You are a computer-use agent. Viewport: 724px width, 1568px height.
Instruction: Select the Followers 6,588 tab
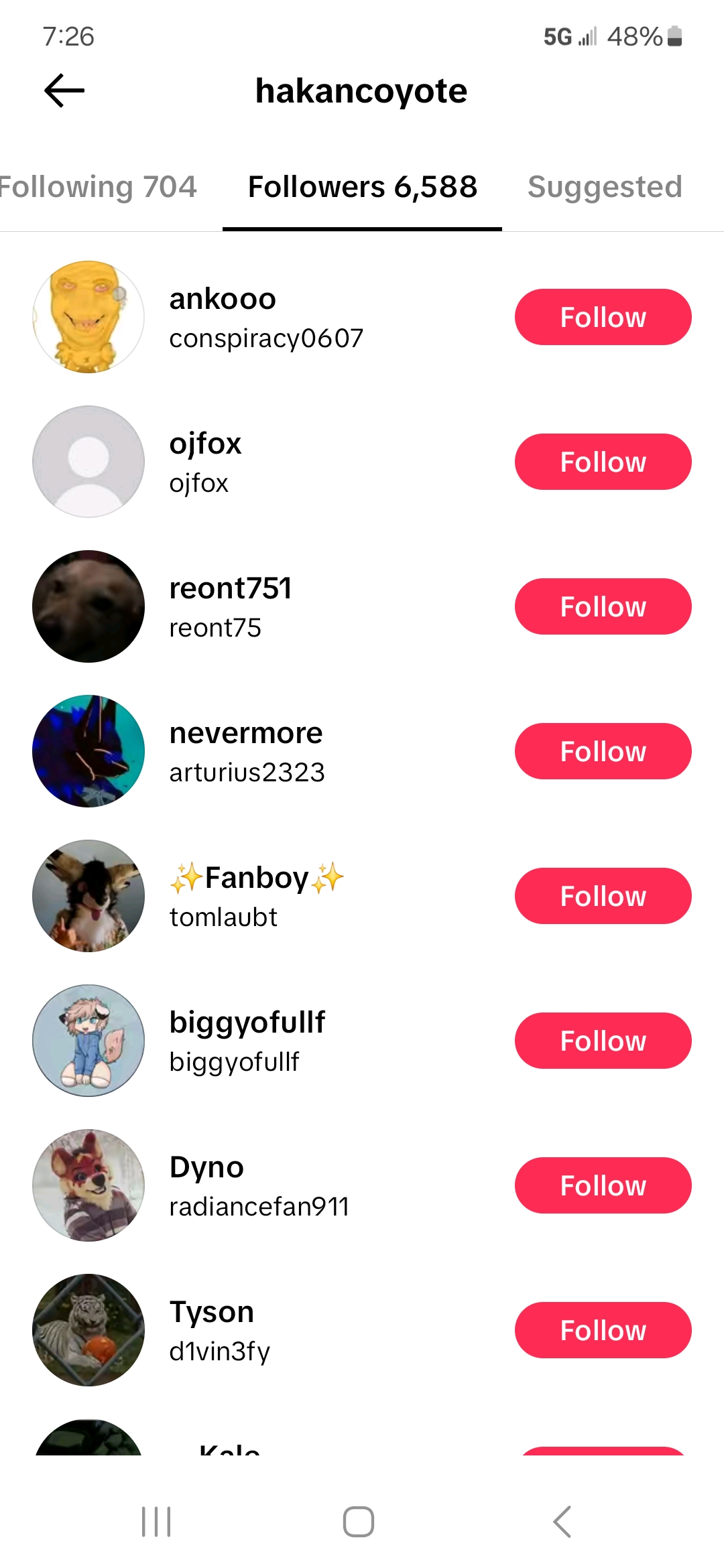362,187
